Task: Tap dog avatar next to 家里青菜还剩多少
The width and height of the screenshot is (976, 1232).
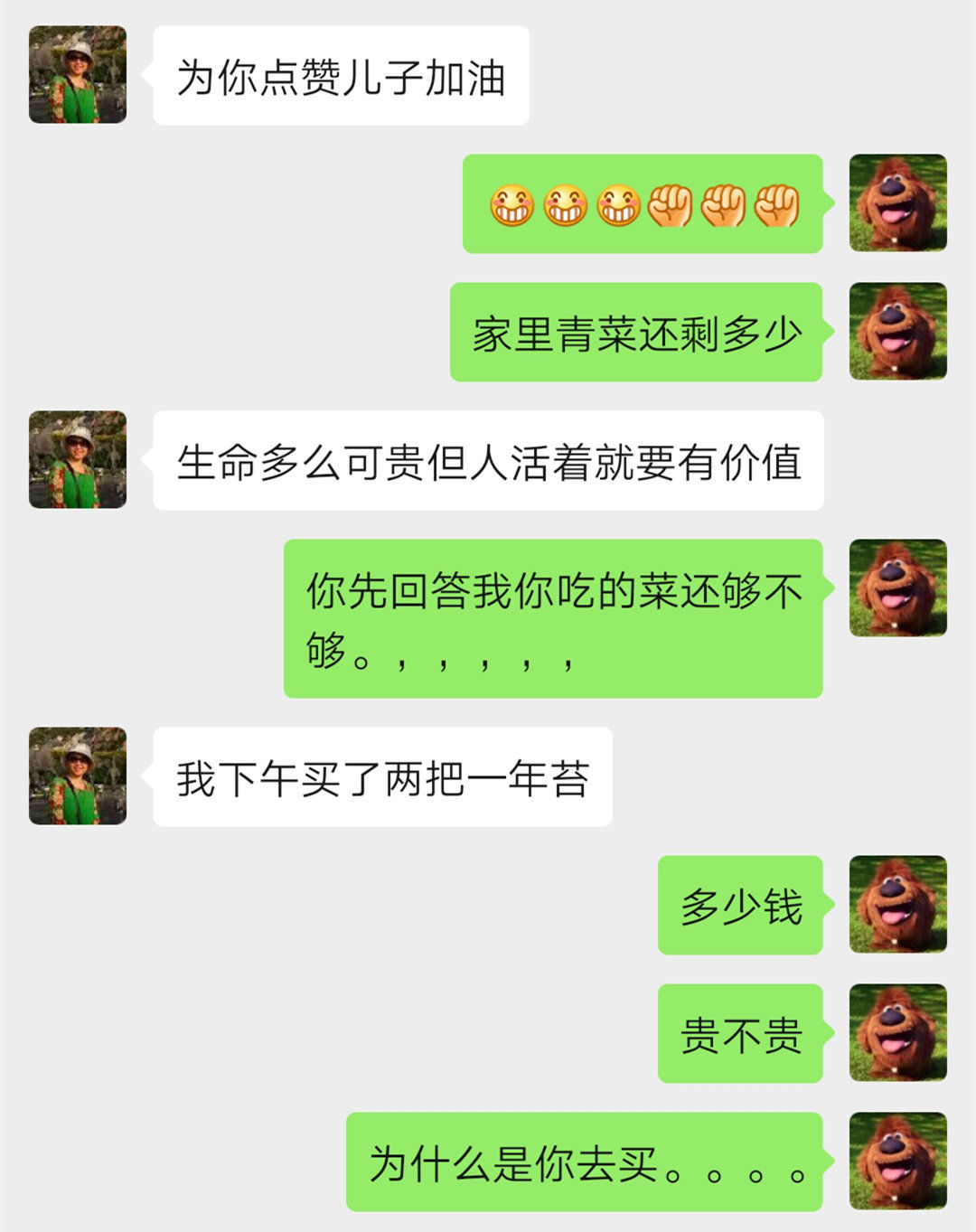Action: click(x=897, y=332)
